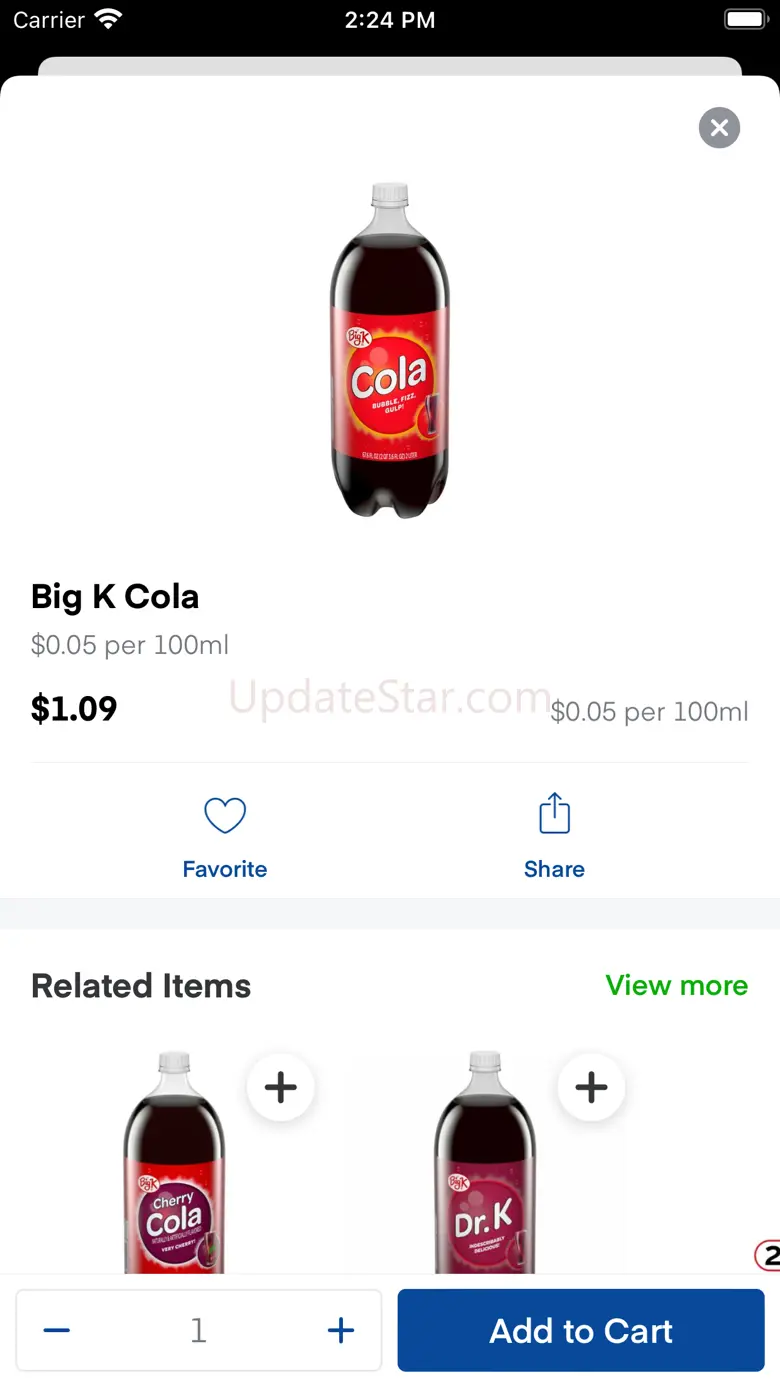The image size is (780, 1387).
Task: Close the Big K Cola product sheet
Action: pos(719,128)
